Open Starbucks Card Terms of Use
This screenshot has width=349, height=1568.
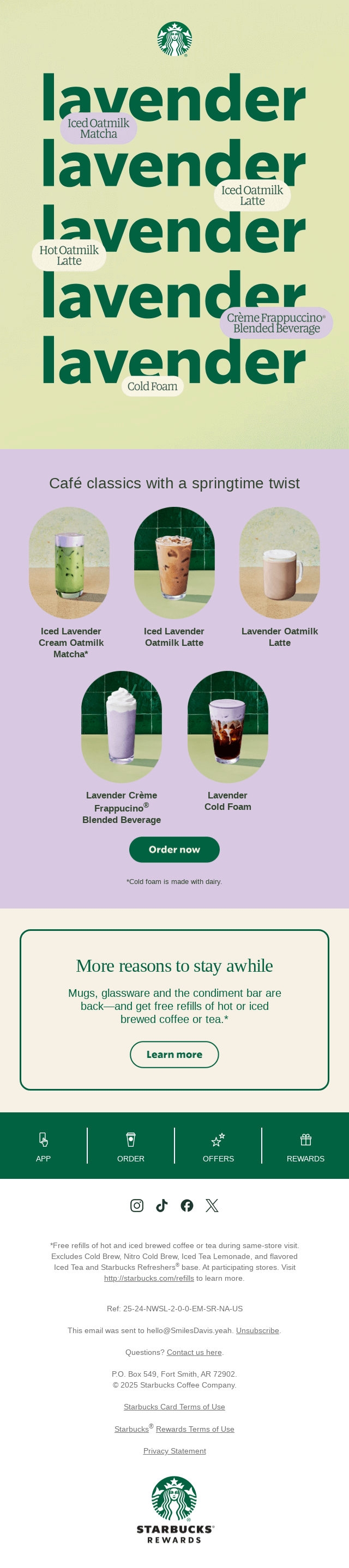tap(174, 1407)
